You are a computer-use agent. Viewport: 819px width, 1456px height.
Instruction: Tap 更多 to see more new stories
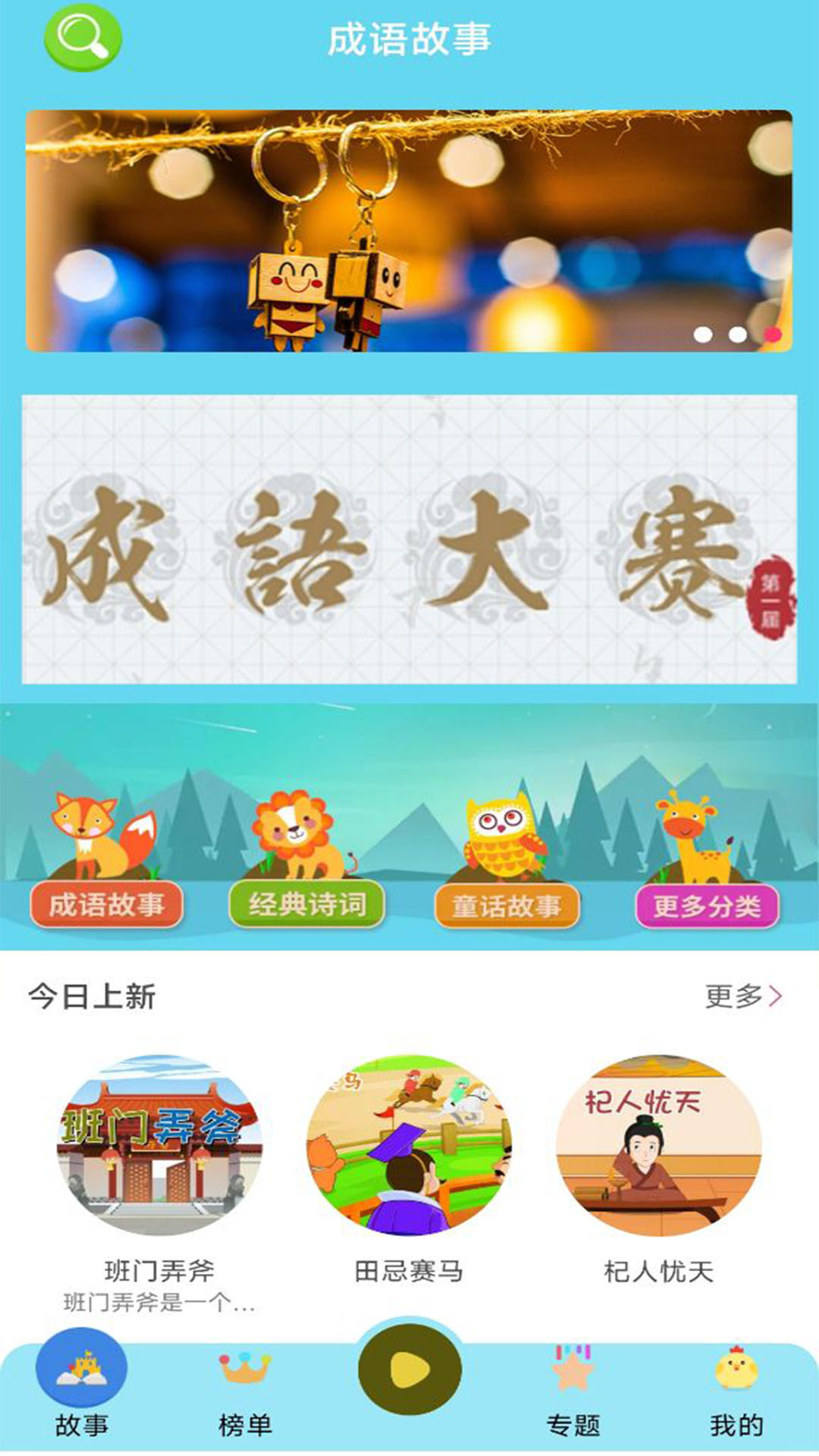pos(742,996)
